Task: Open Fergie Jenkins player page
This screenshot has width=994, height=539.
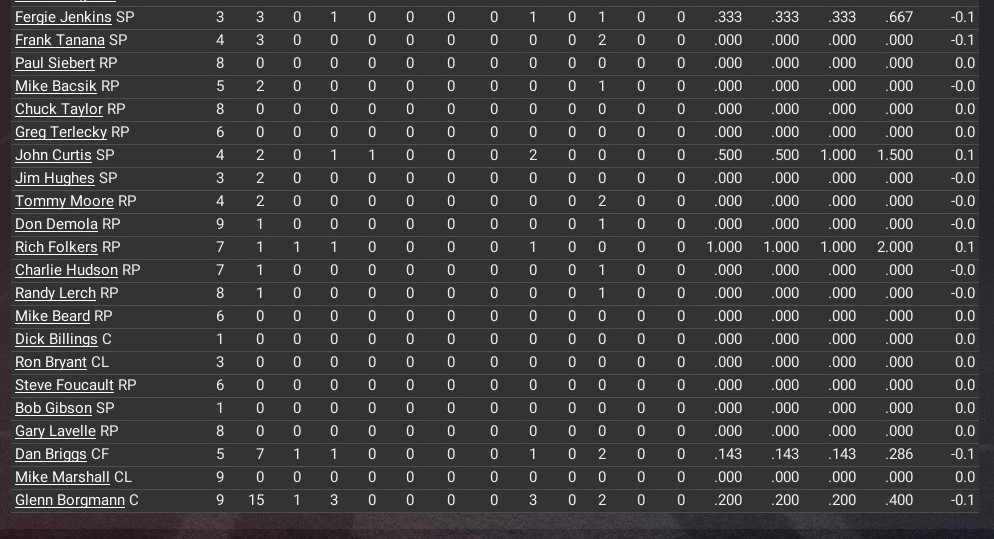Action: click(63, 17)
